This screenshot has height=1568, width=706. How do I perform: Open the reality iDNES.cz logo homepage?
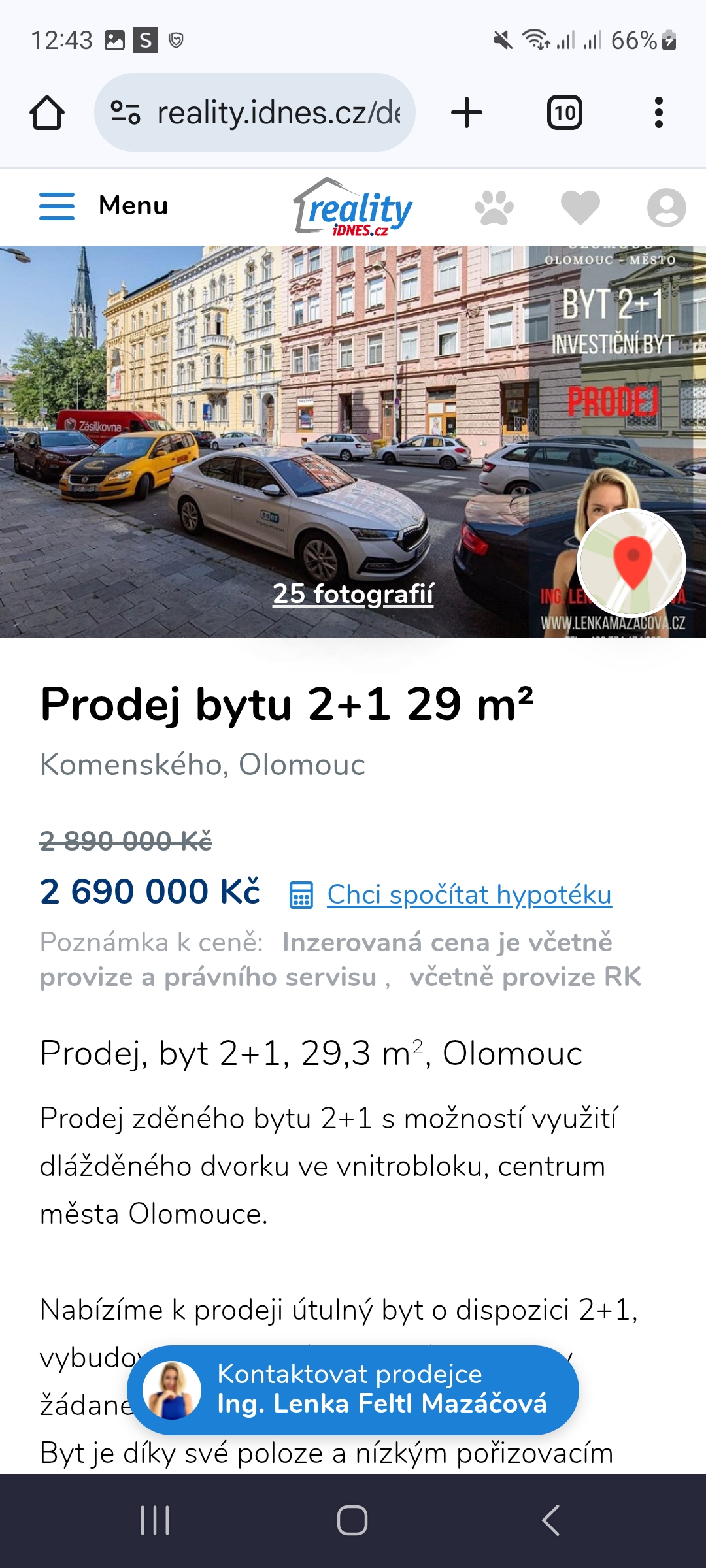click(x=353, y=208)
